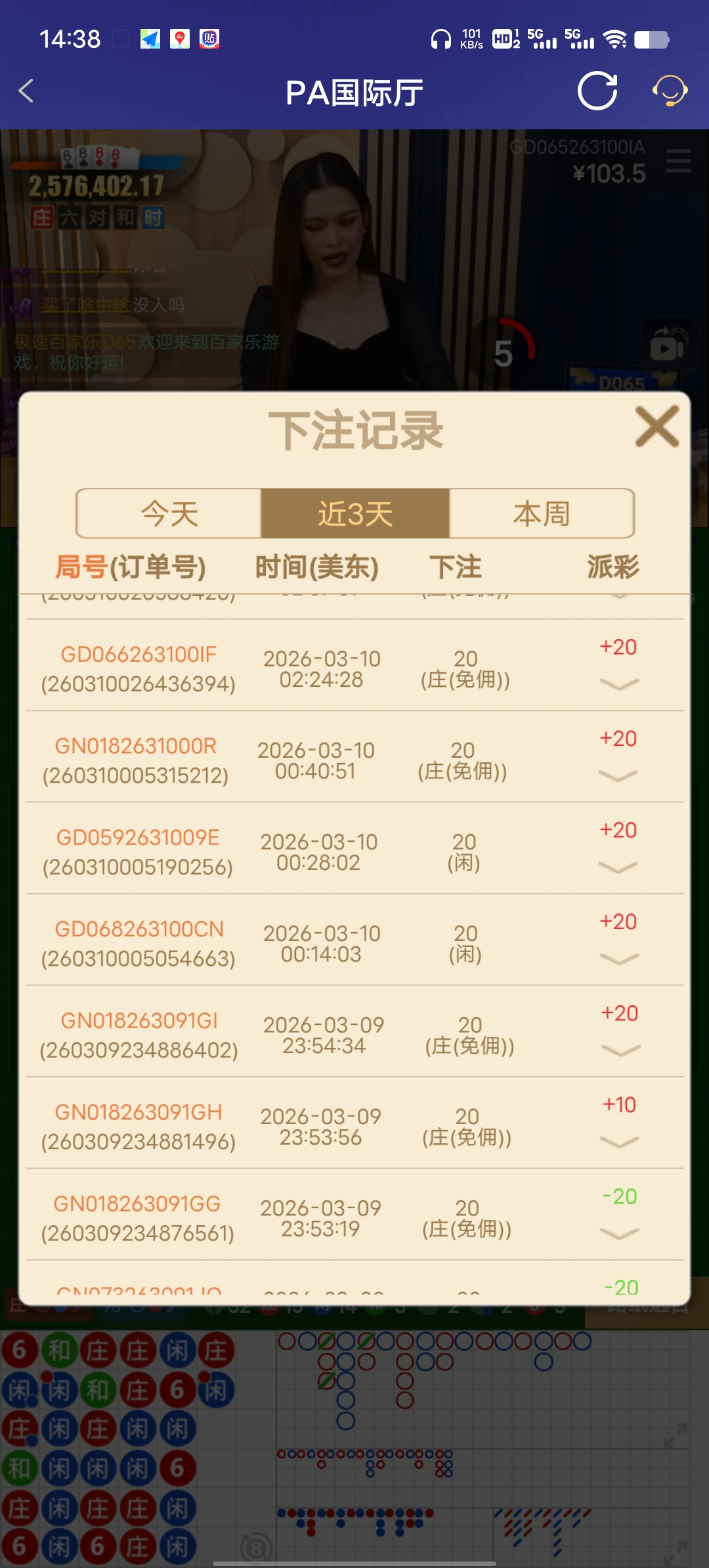The width and height of the screenshot is (709, 1568).
Task: Open the hamburger menu on the video overlay
Action: [677, 159]
